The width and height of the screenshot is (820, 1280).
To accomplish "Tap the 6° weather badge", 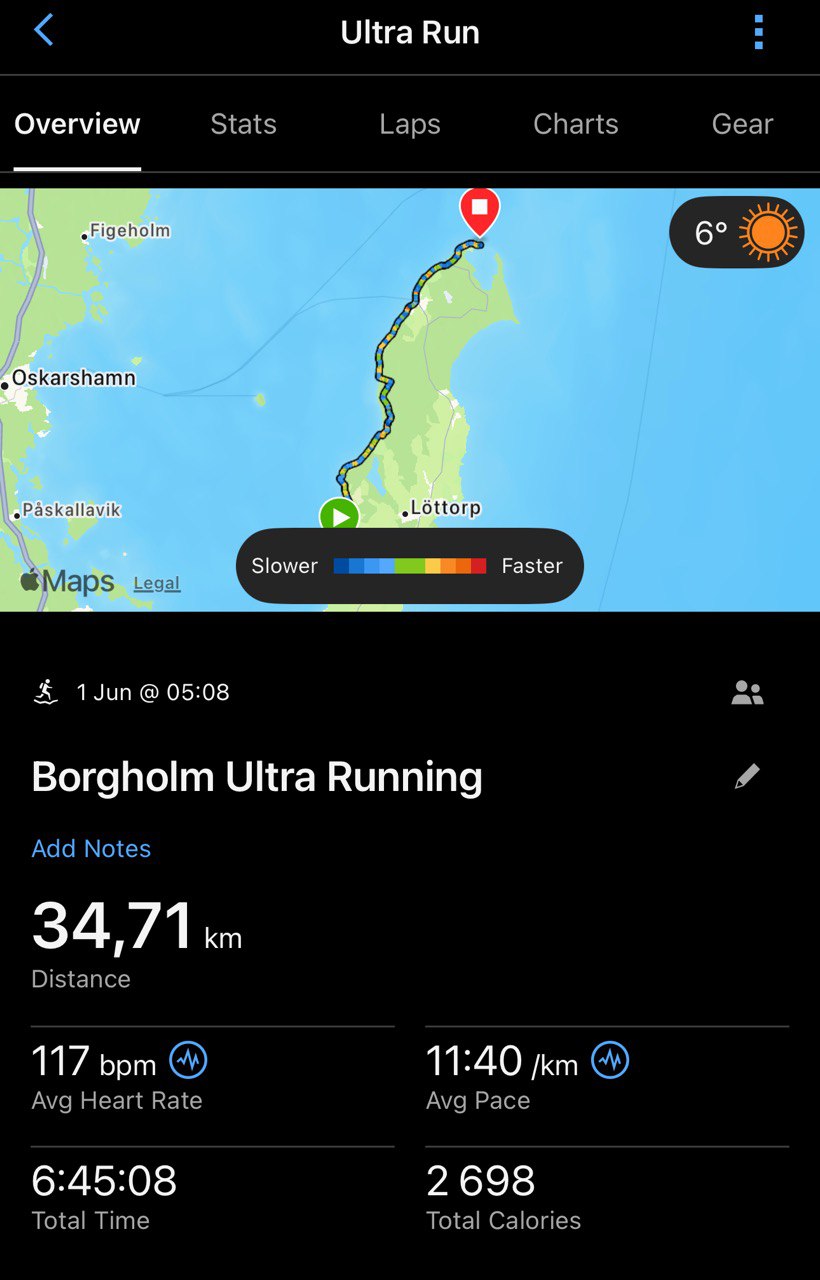I will click(736, 233).
